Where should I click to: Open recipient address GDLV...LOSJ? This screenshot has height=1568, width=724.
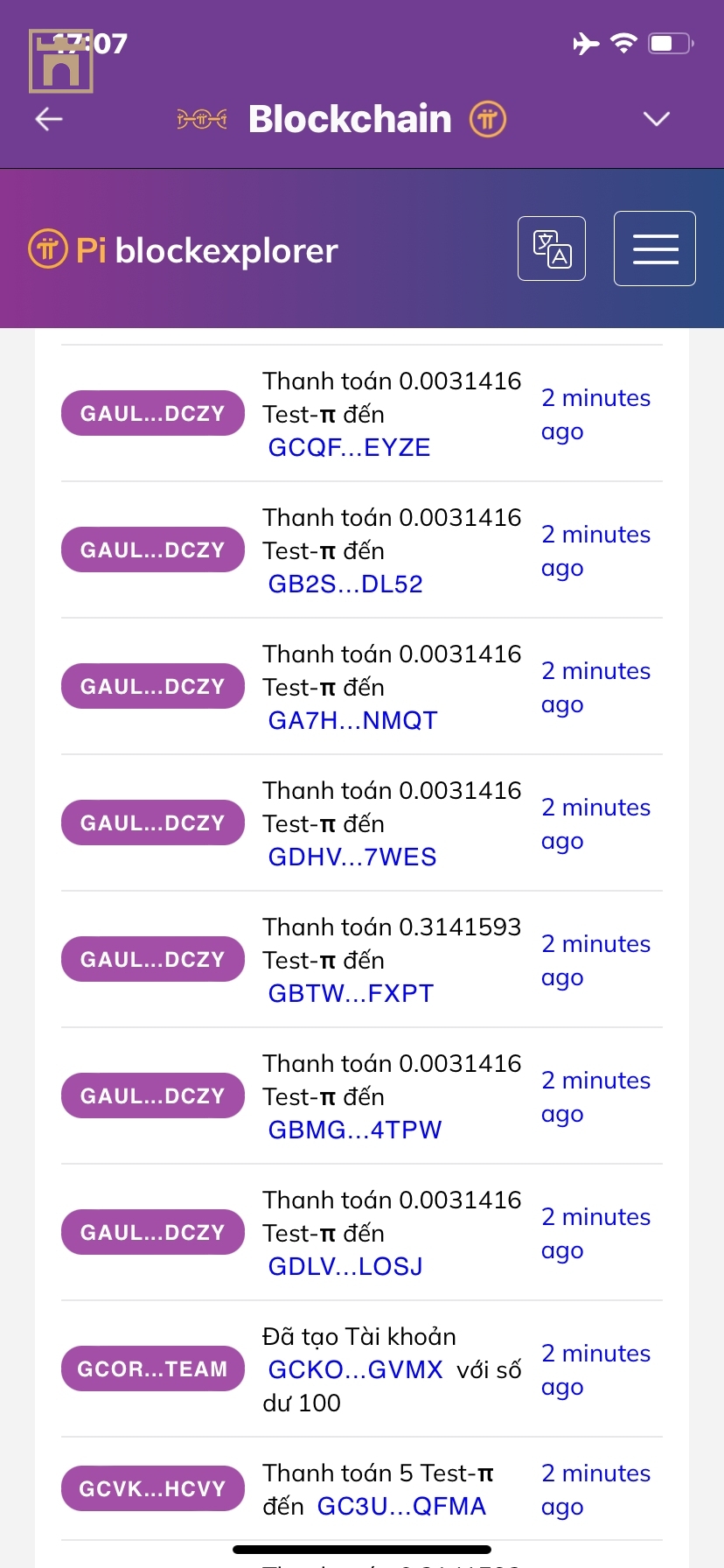(345, 1266)
